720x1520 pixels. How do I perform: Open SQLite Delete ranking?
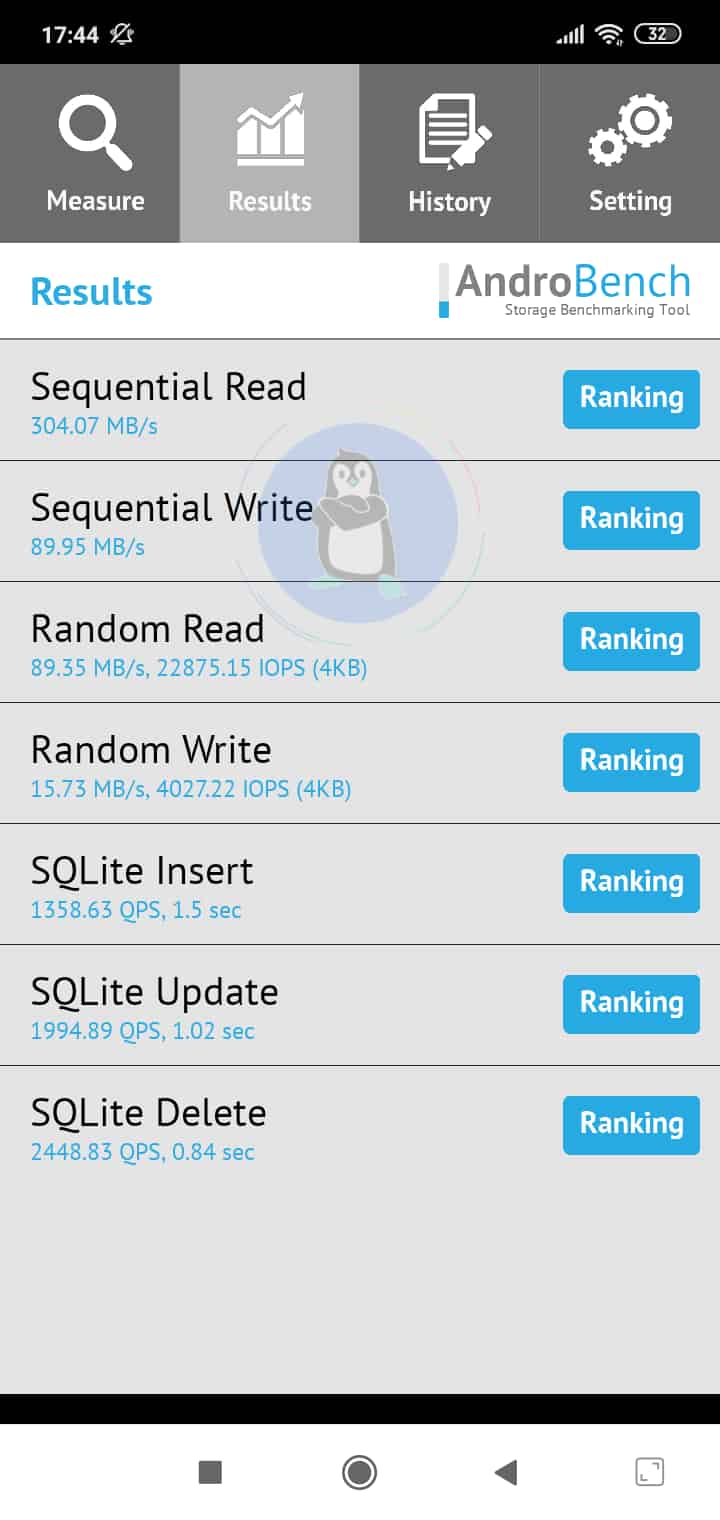pyautogui.click(x=631, y=1125)
